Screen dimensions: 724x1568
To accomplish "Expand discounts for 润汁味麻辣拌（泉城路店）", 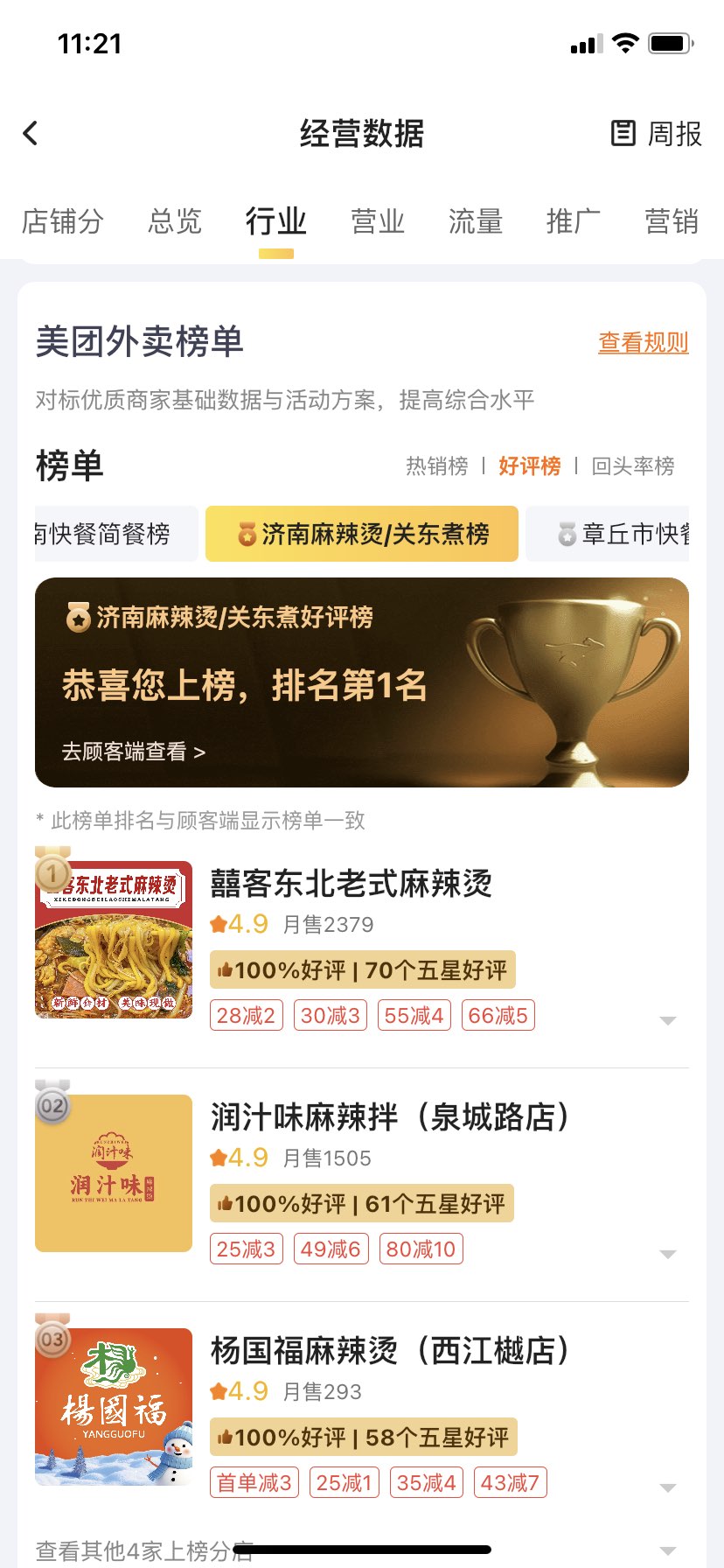I will tap(668, 1254).
